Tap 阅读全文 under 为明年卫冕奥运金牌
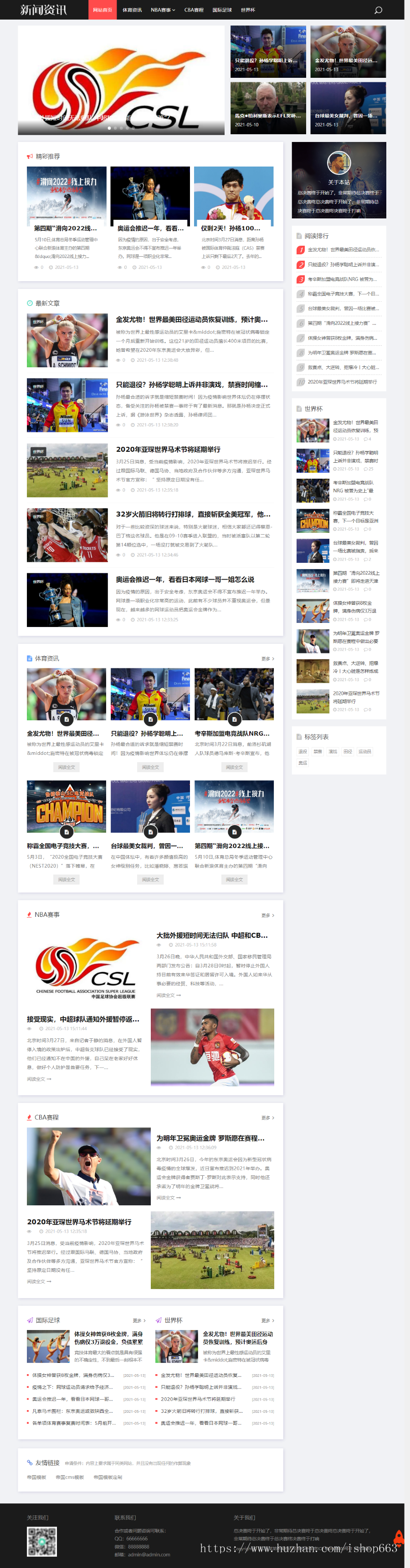 [168, 1197]
